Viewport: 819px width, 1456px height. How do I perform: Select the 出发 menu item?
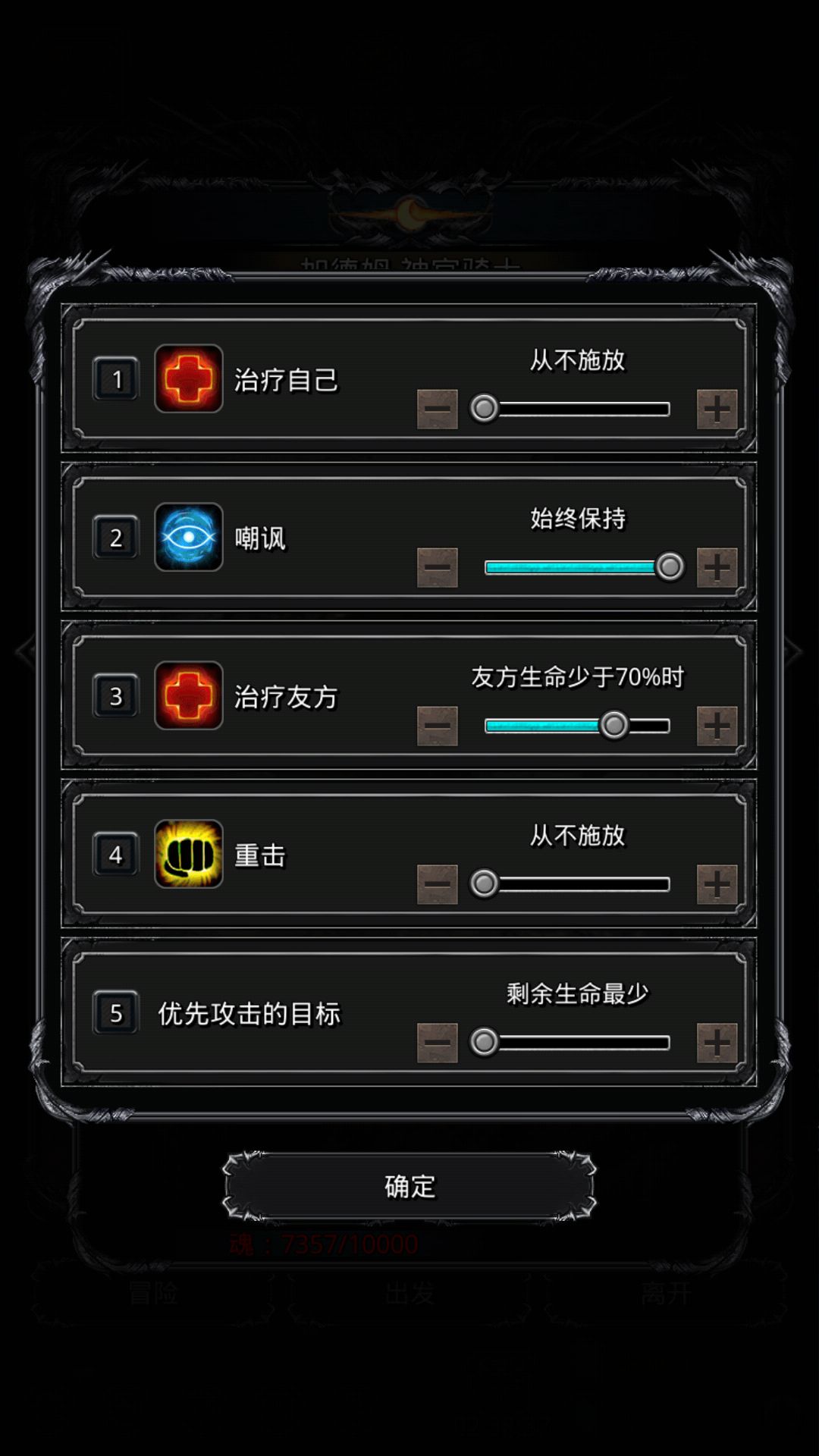[409, 1293]
